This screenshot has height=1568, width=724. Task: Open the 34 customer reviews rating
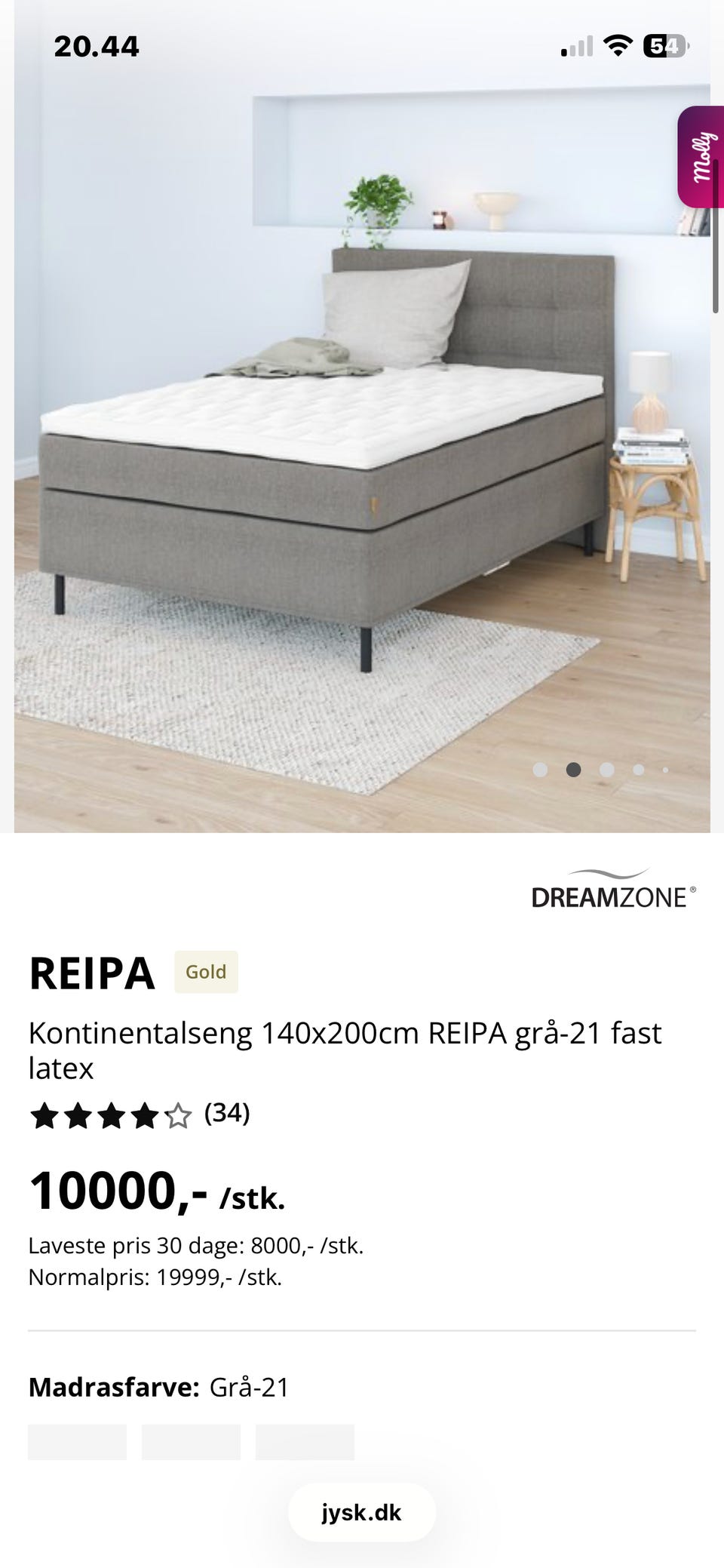point(140,1115)
